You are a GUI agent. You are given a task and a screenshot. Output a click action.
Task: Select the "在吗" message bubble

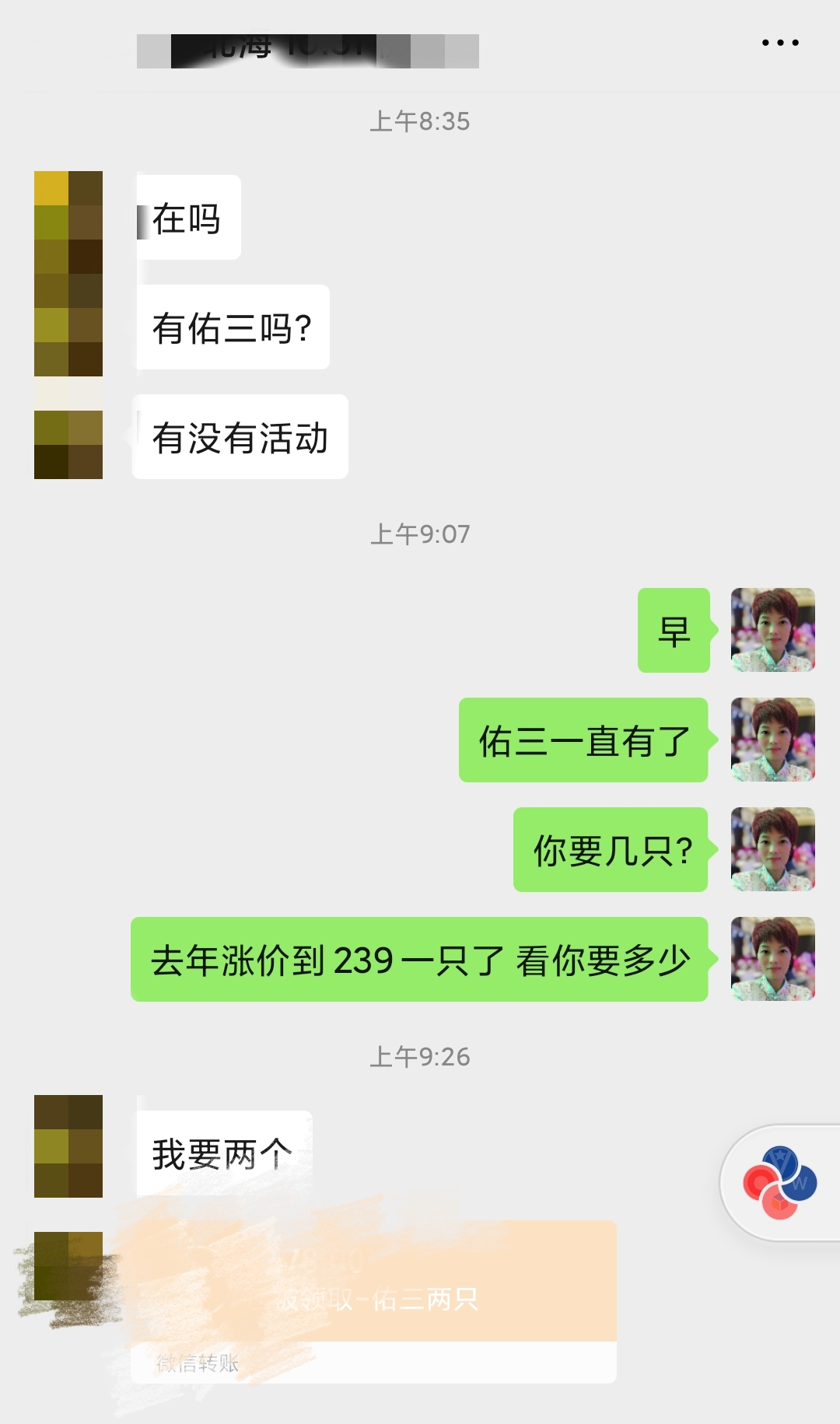click(189, 219)
